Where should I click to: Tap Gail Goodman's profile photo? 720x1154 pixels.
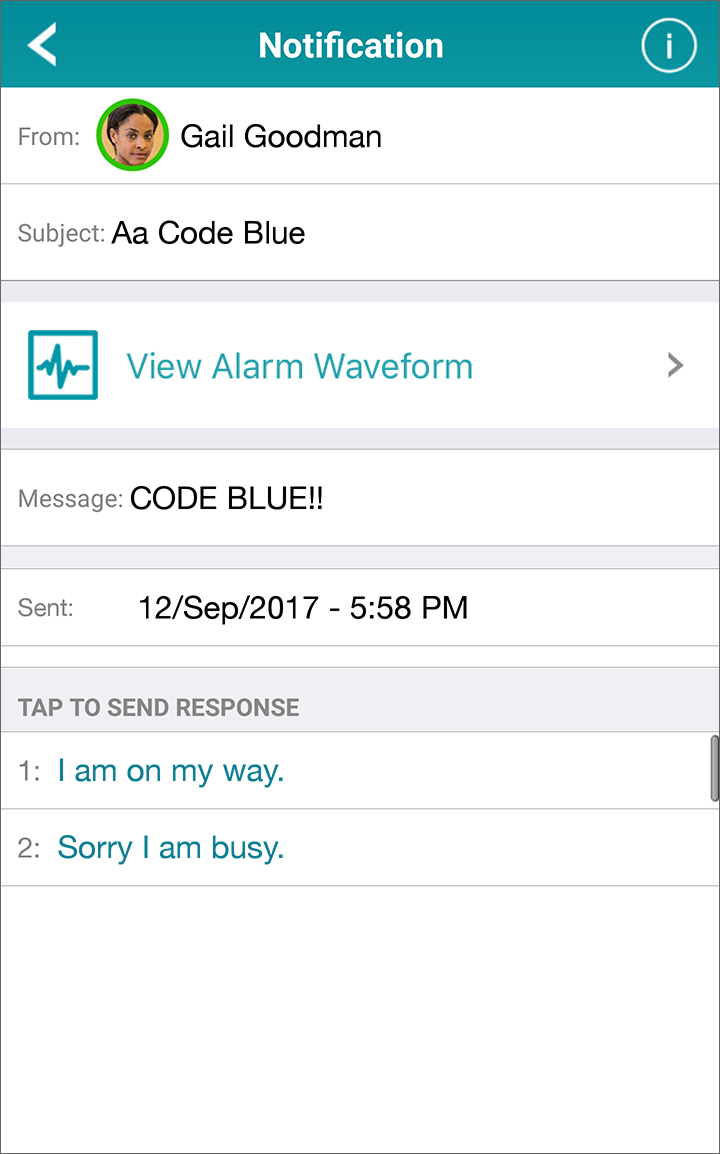132,135
